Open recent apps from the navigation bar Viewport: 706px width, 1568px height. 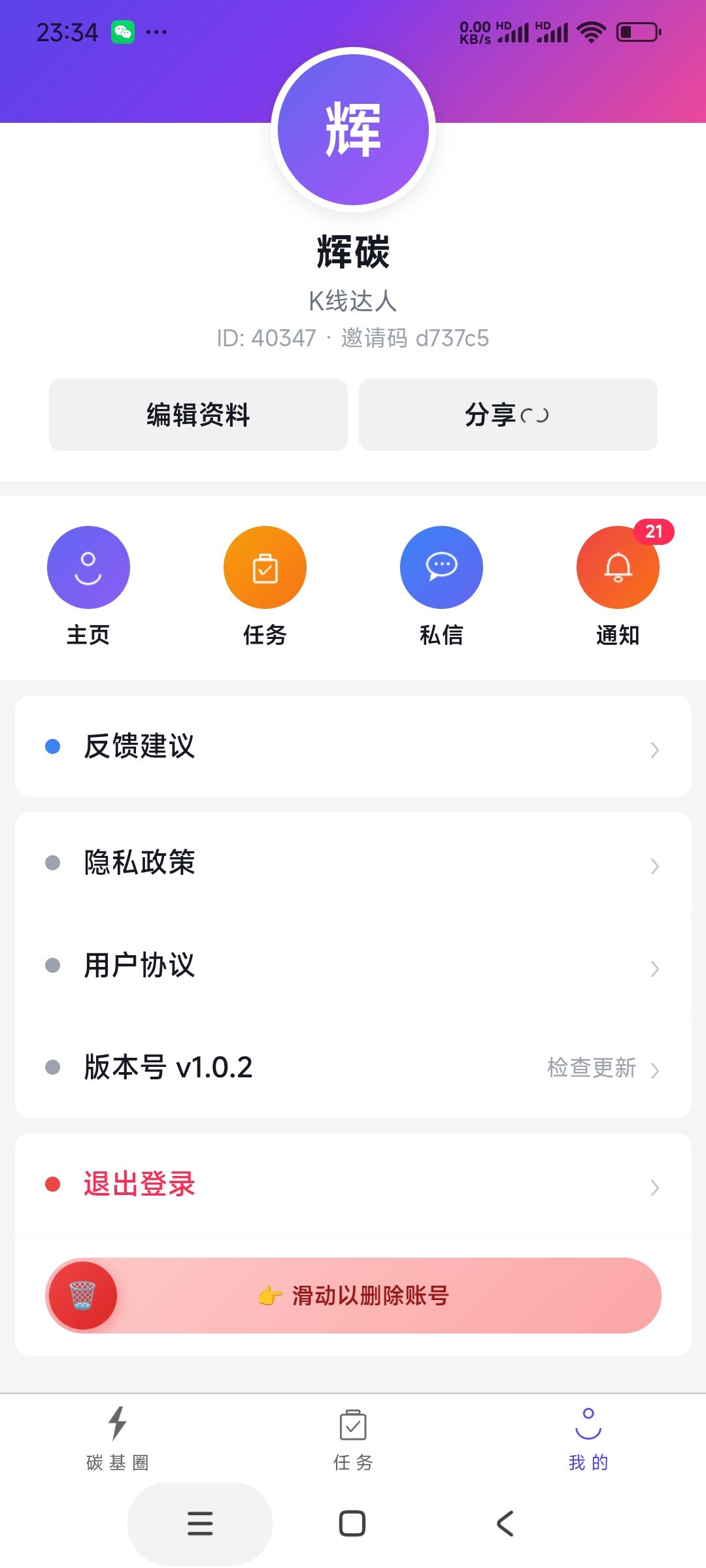tap(200, 1524)
